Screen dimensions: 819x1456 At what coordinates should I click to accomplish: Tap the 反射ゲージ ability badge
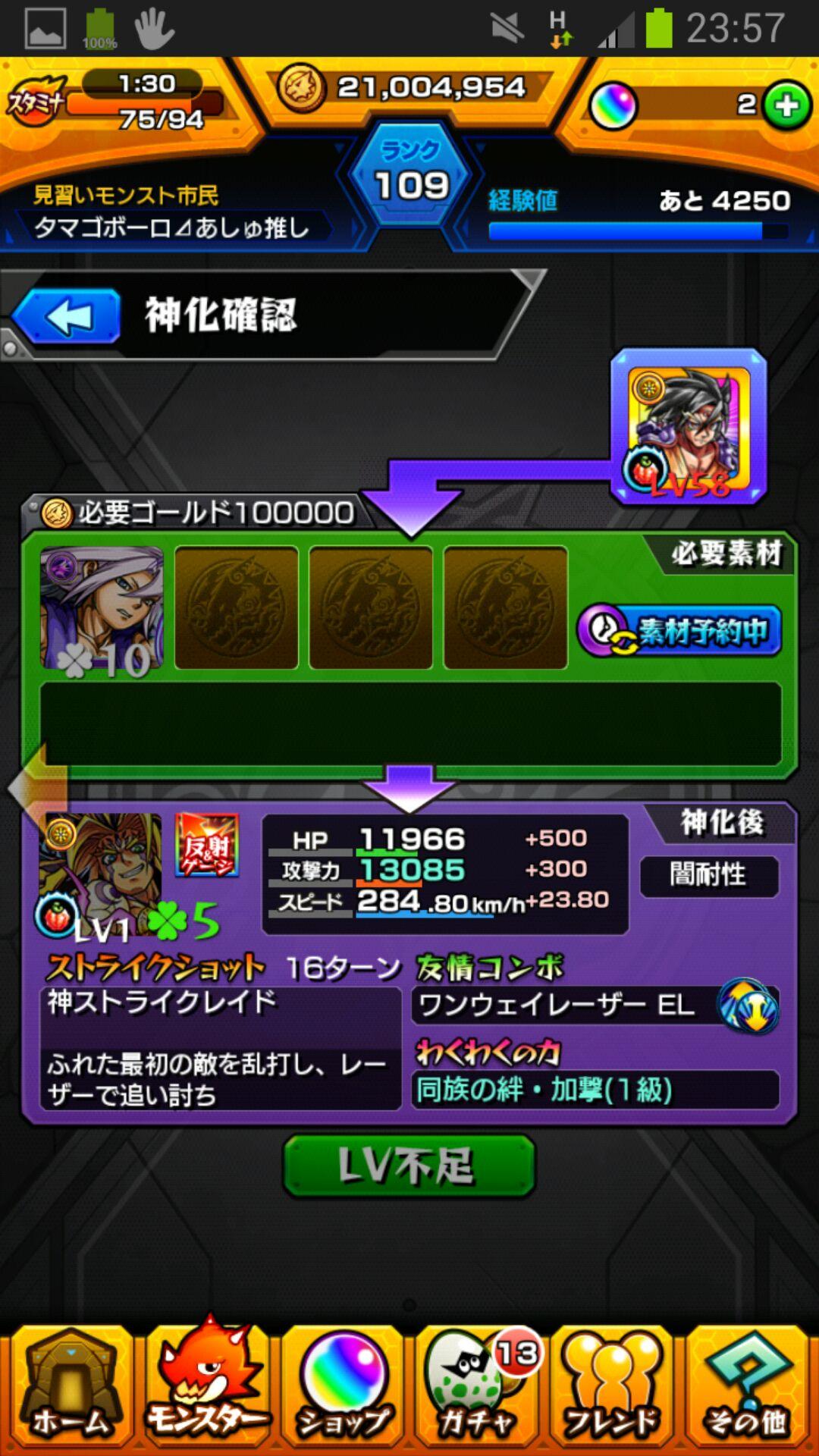(x=206, y=845)
